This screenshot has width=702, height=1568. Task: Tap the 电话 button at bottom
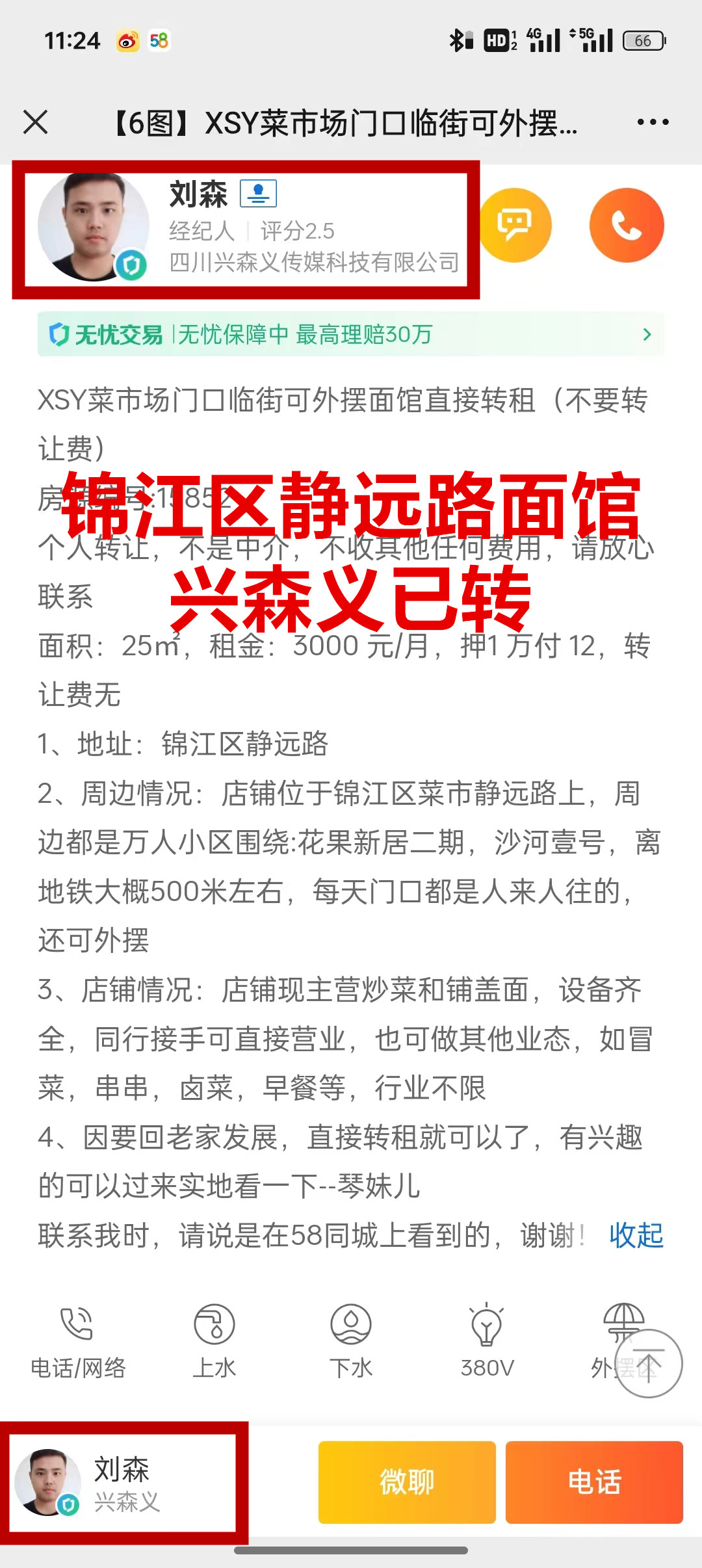pos(594,1482)
